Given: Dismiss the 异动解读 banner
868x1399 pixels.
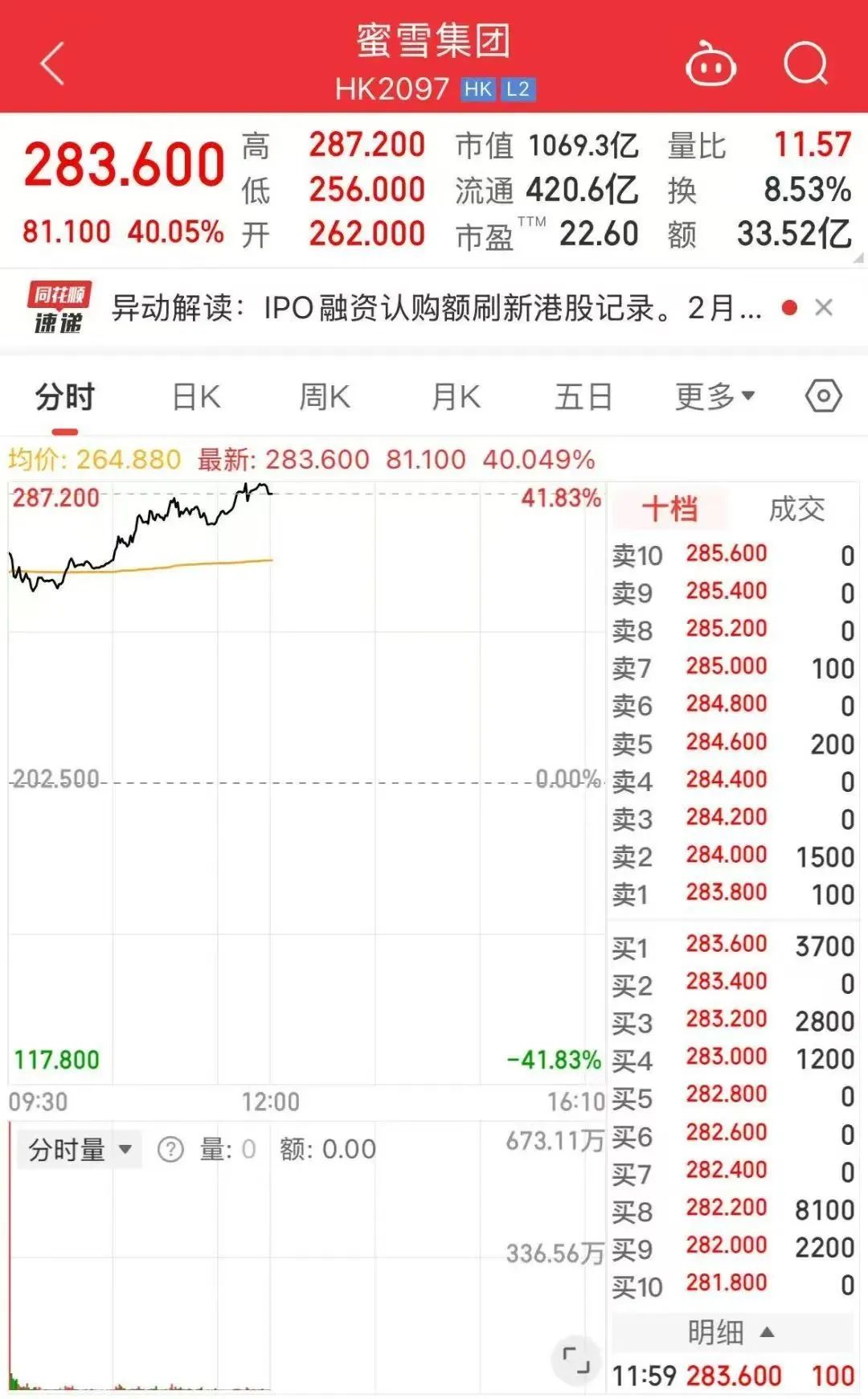Looking at the screenshot, I should (824, 308).
